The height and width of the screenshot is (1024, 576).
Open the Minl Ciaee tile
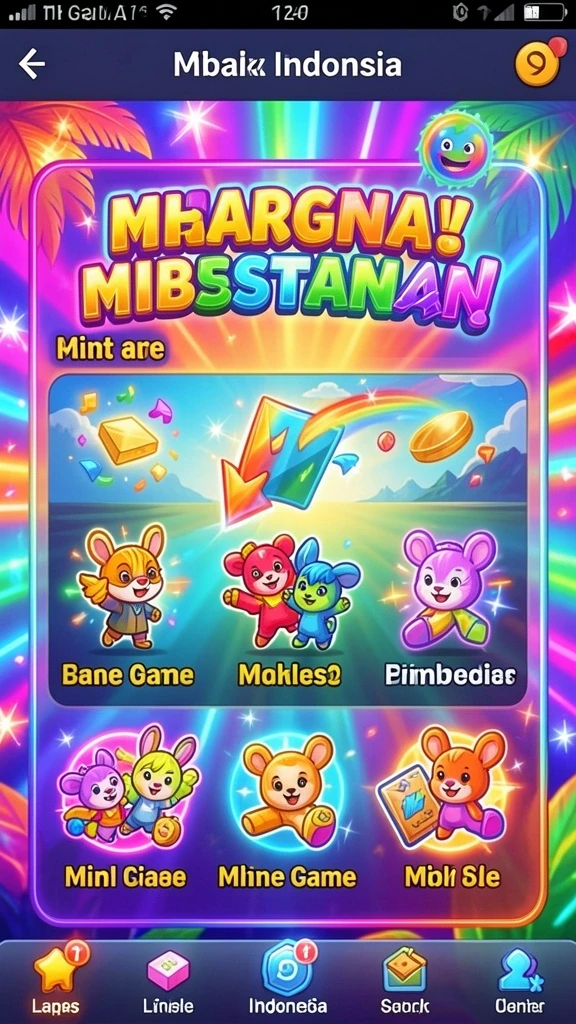[x=124, y=808]
